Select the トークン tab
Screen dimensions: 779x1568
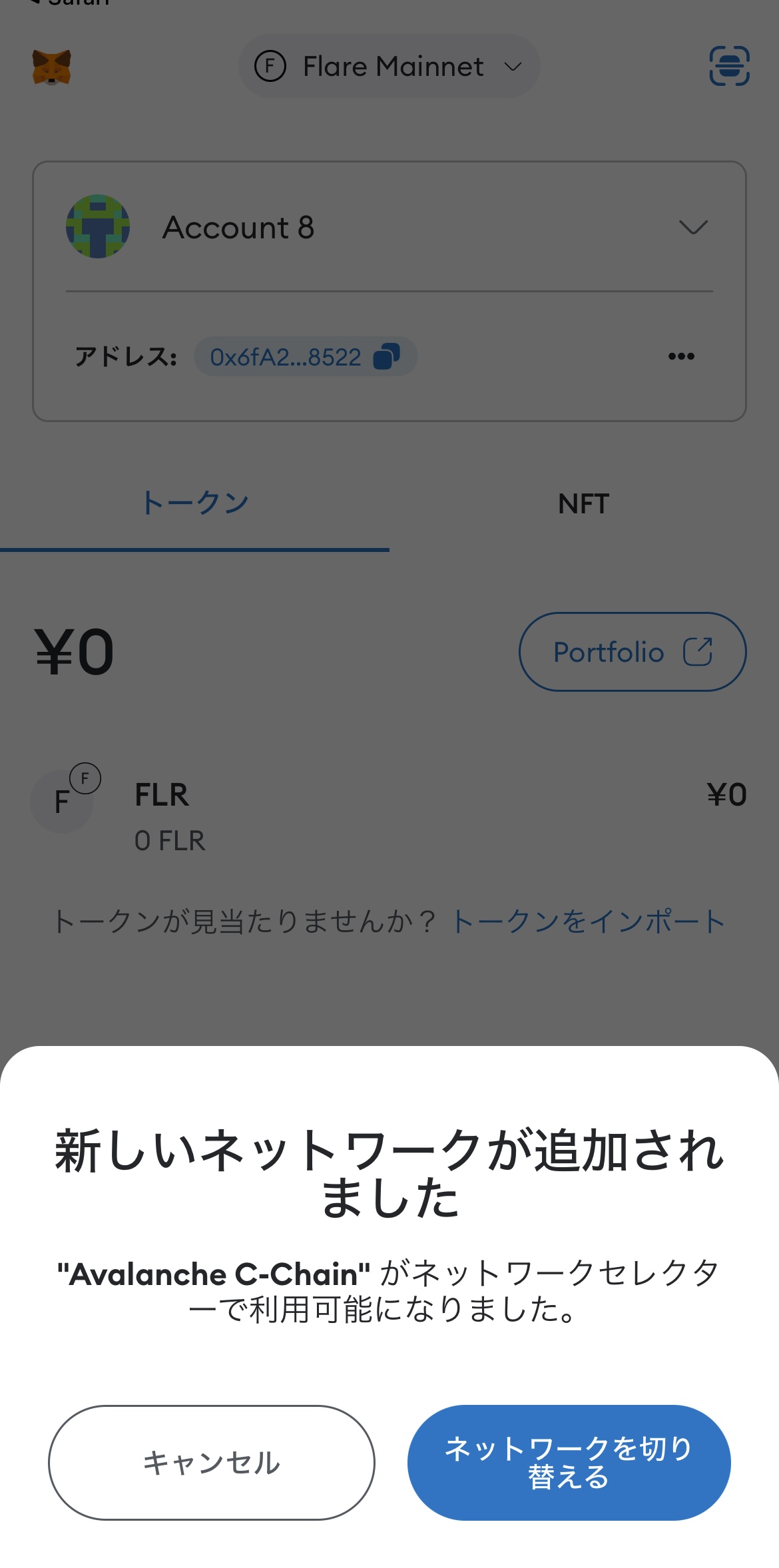[194, 504]
